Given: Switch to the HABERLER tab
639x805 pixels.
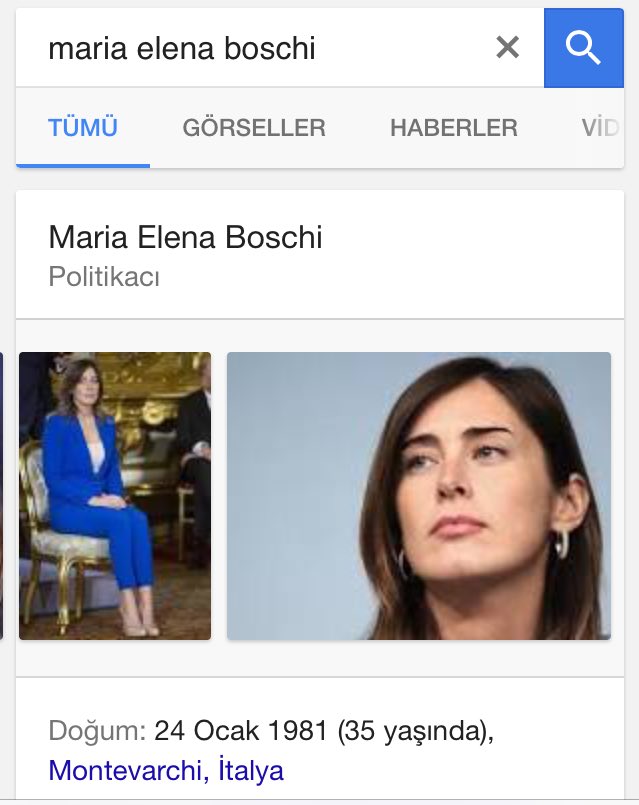Looking at the screenshot, I should click(x=454, y=128).
